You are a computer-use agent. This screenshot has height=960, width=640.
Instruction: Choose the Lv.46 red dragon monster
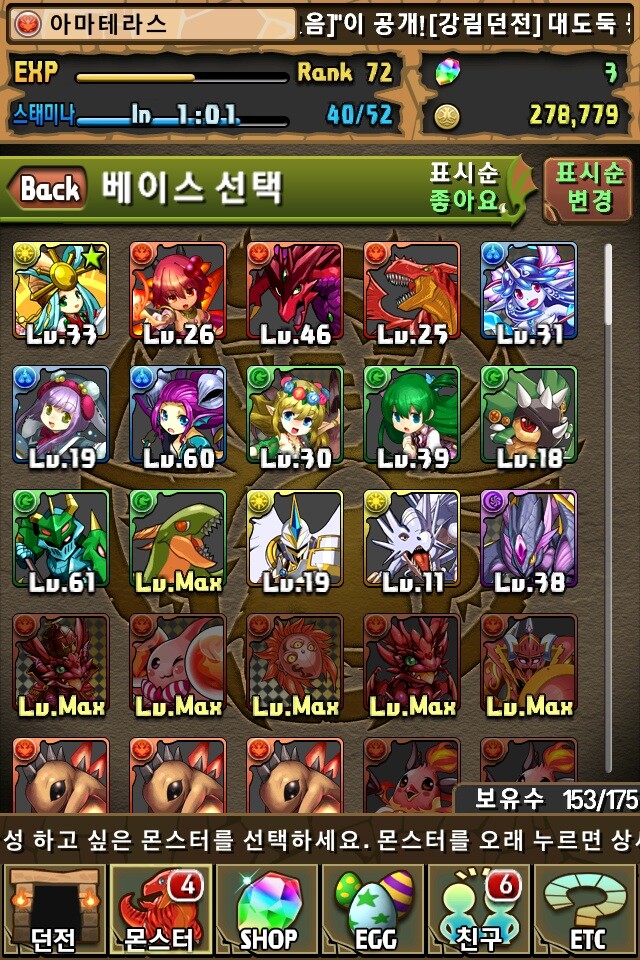click(295, 290)
